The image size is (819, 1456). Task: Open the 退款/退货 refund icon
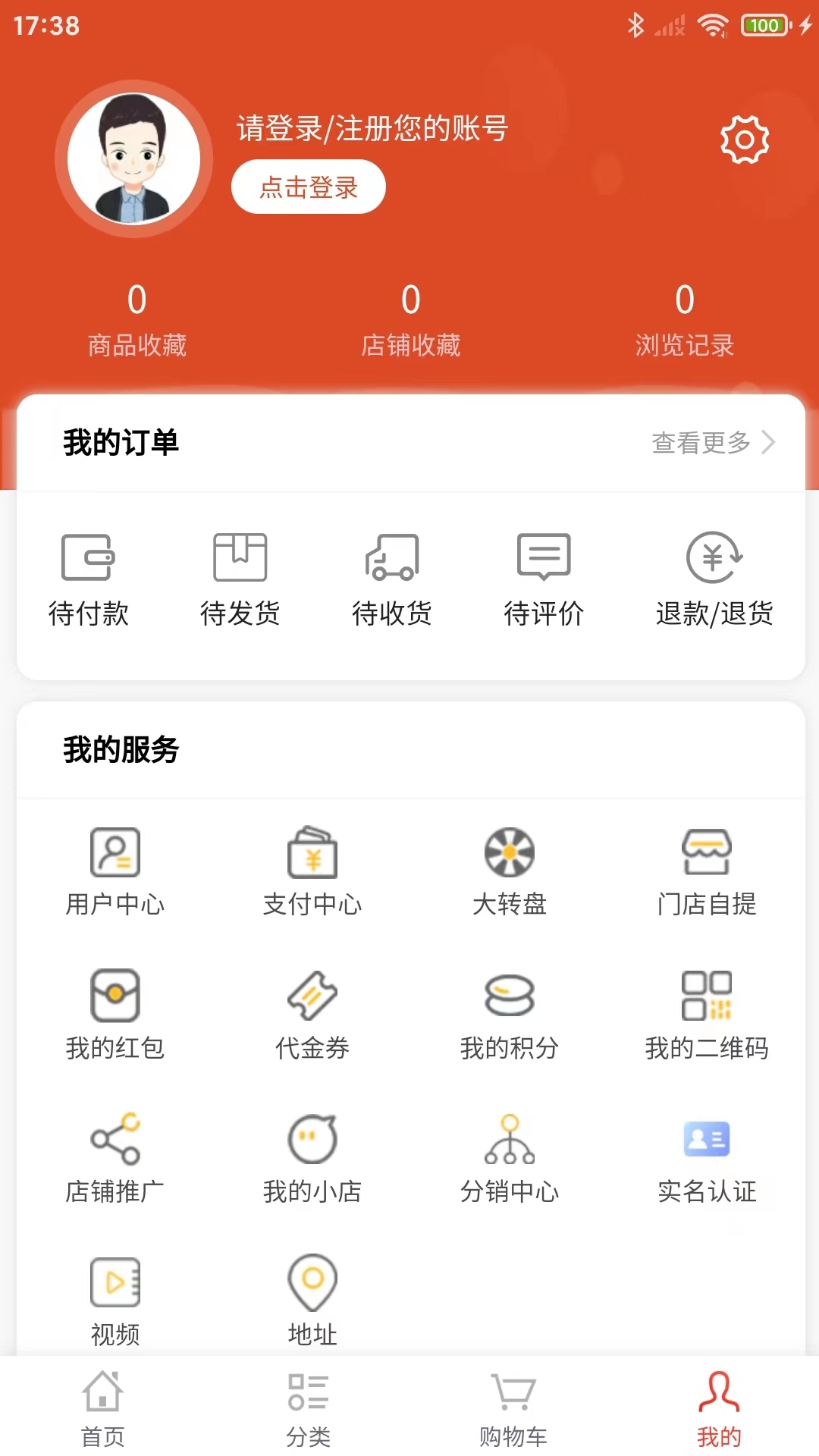click(713, 576)
